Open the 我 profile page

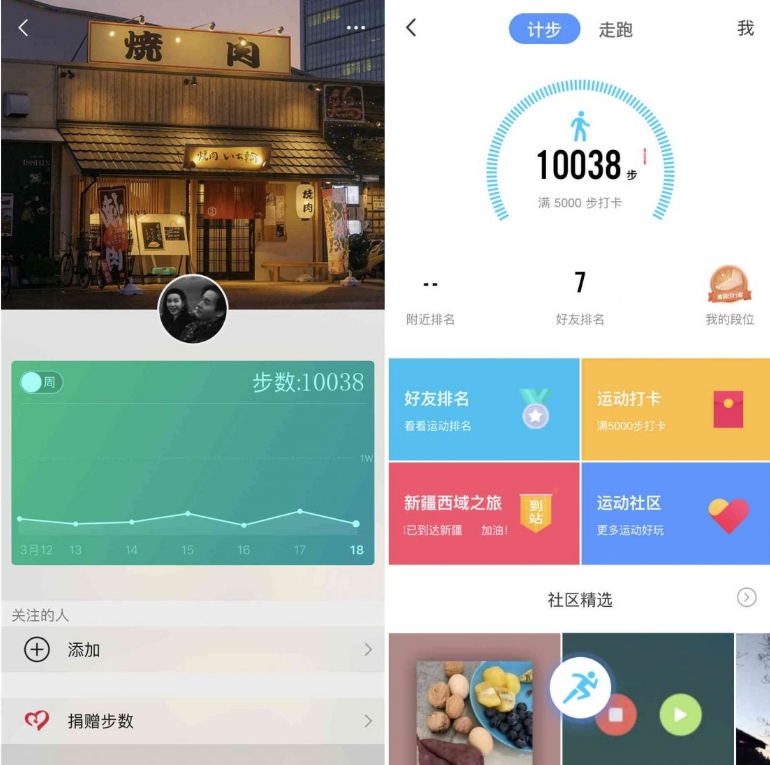click(x=745, y=28)
